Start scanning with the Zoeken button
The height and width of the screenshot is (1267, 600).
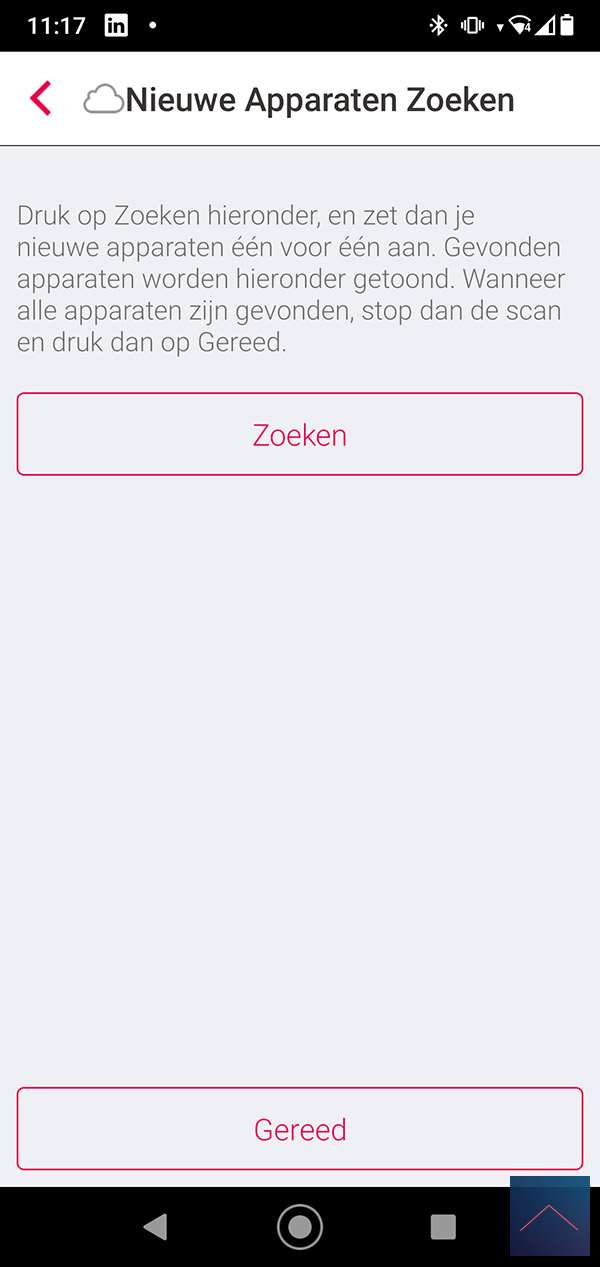300,435
